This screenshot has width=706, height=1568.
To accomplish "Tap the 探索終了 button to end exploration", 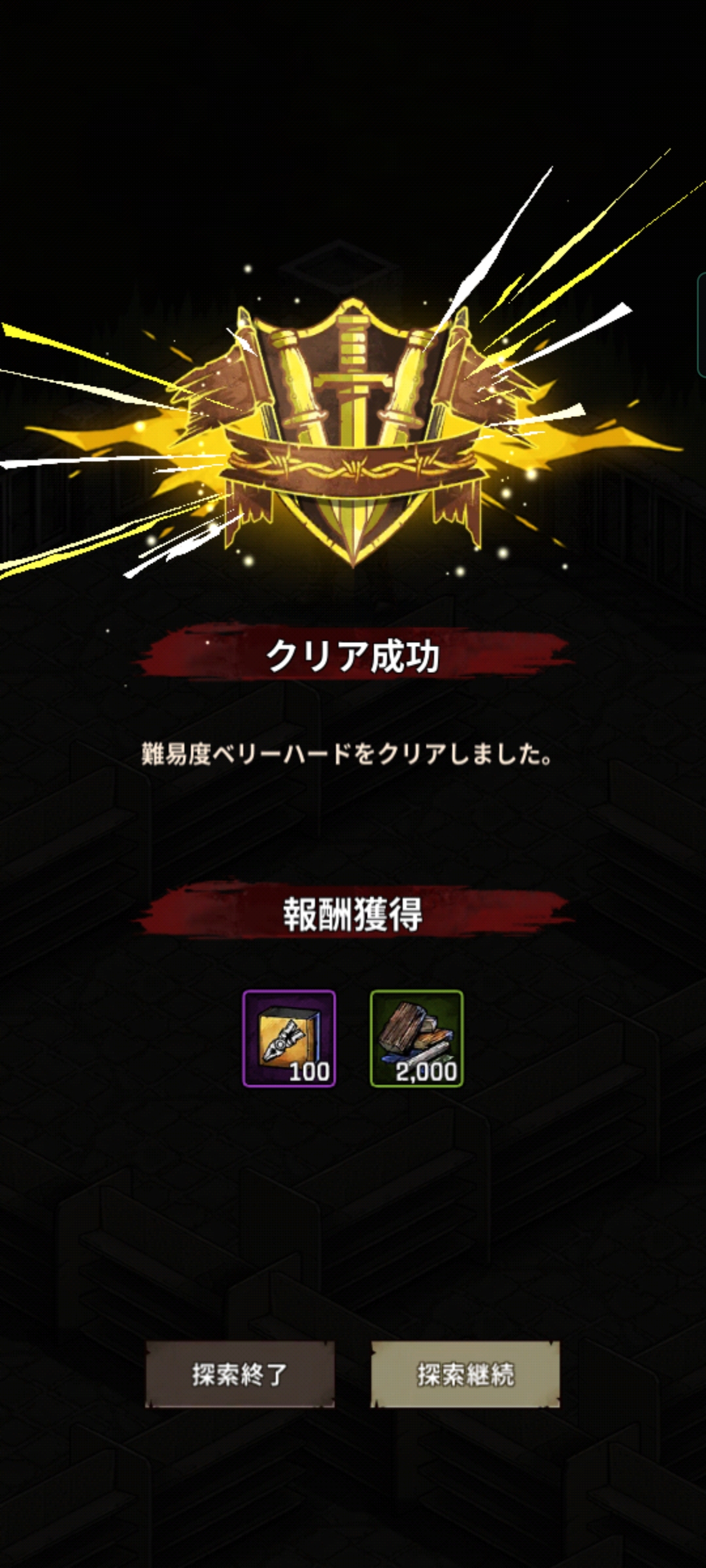I will point(239,1374).
